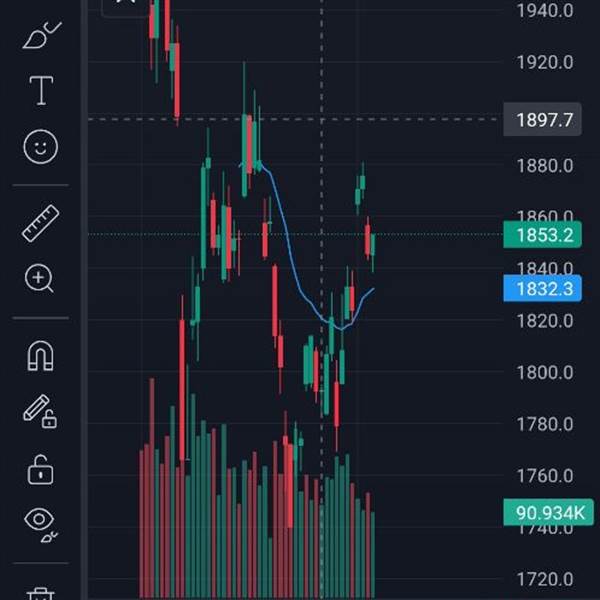The height and width of the screenshot is (600, 600).
Task: Open the emoji sticker tool
Action: coord(41,147)
